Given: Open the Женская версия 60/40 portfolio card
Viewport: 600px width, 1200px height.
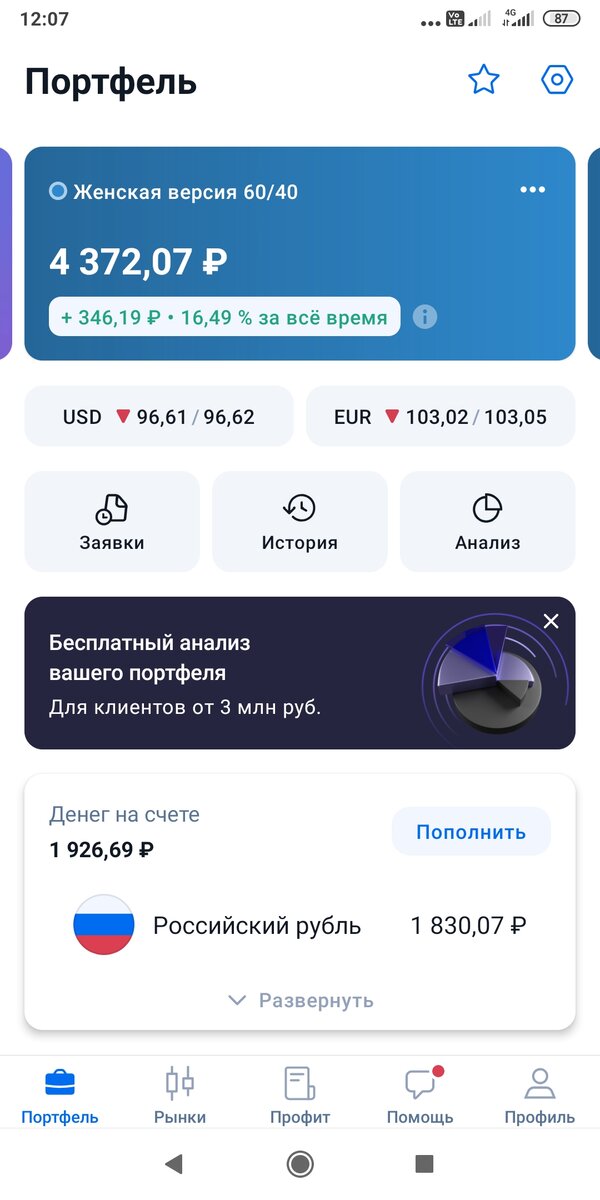Looking at the screenshot, I should [300, 240].
